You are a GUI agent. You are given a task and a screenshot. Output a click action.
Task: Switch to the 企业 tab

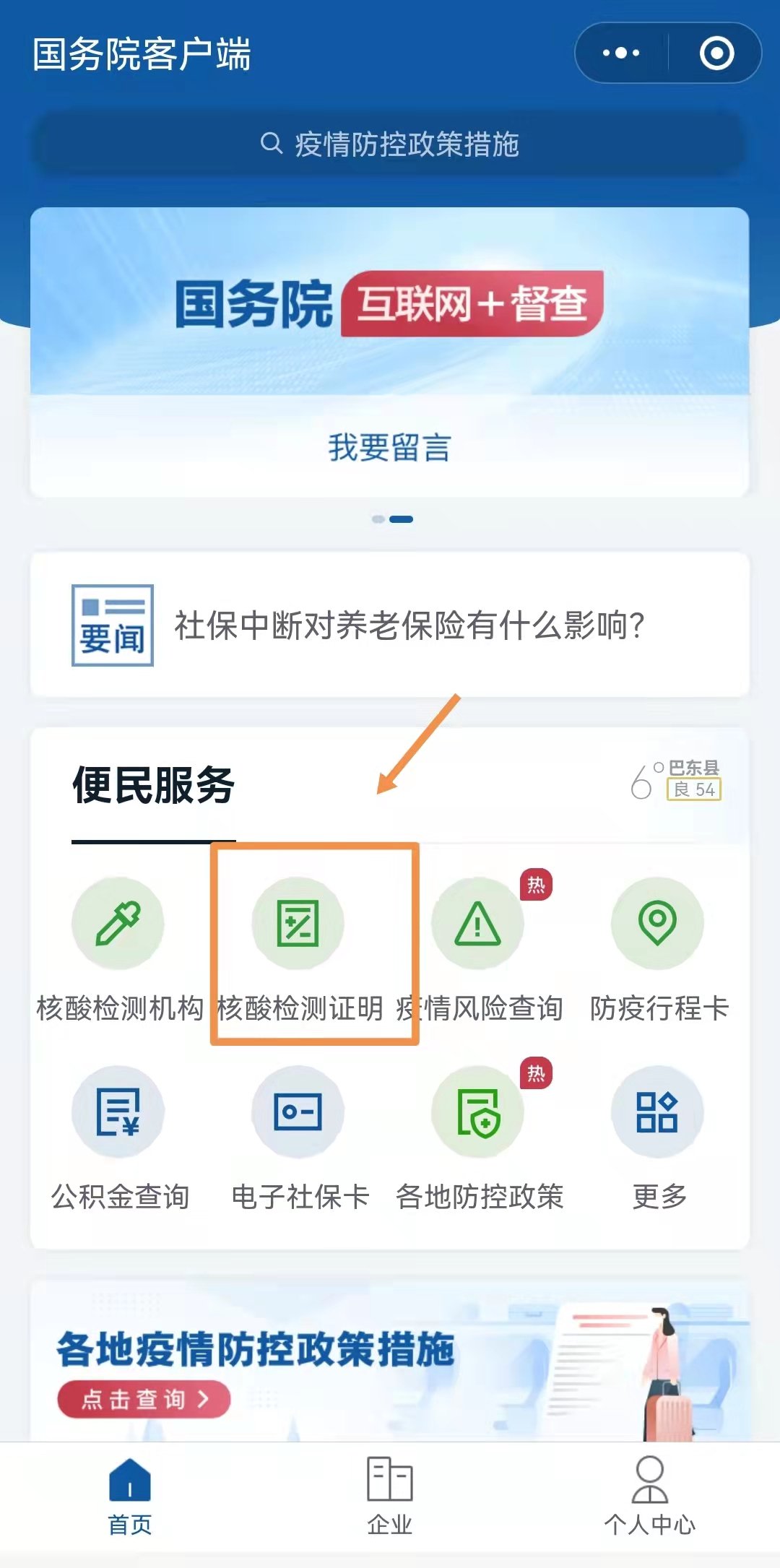[390, 1495]
